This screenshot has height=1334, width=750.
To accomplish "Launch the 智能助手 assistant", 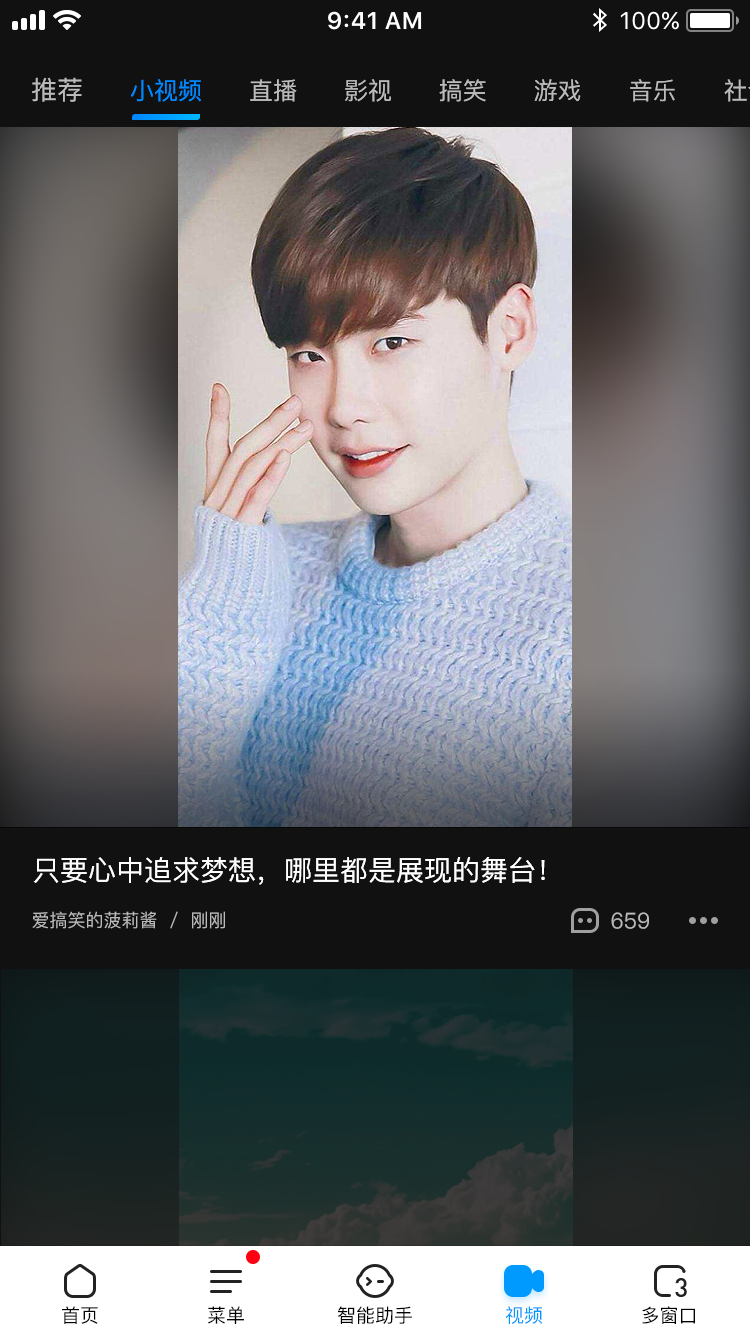I will click(x=375, y=1292).
